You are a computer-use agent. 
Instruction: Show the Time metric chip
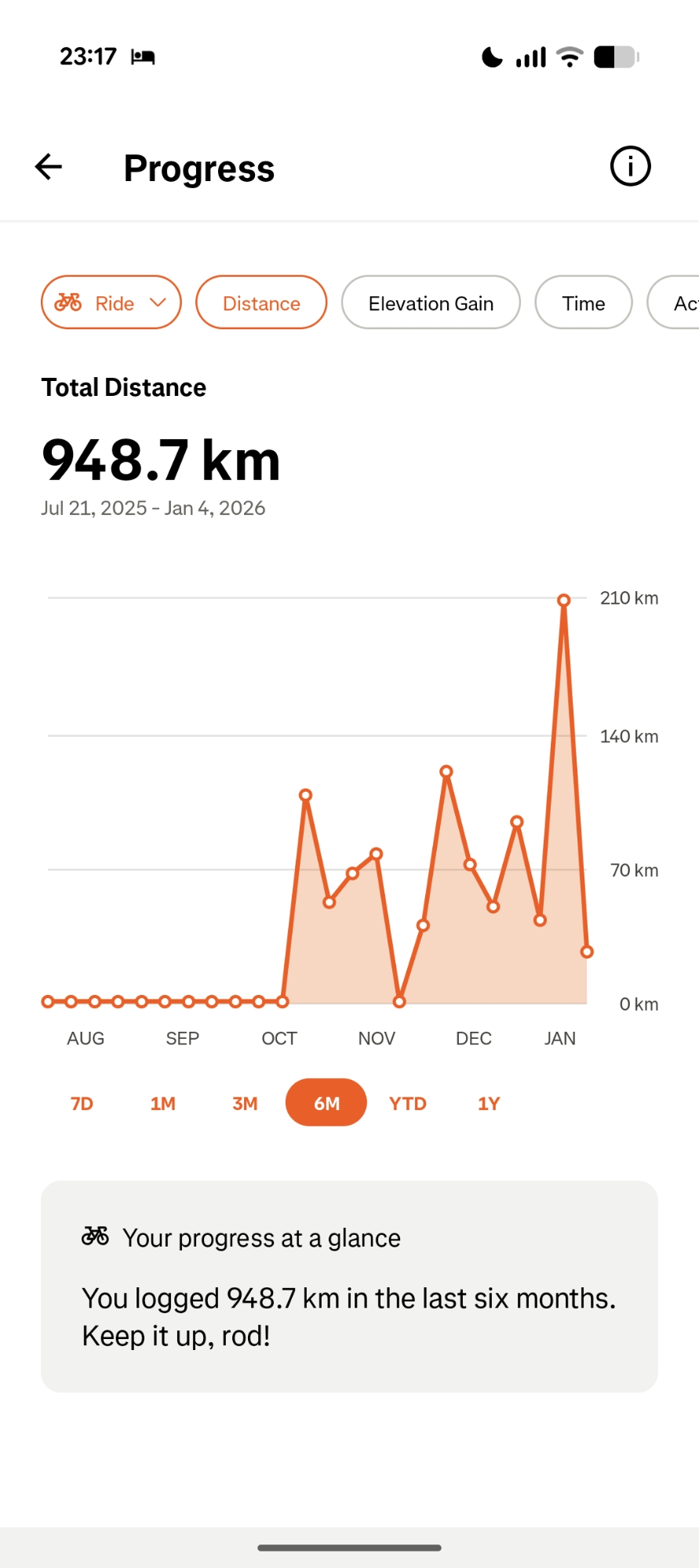point(583,303)
